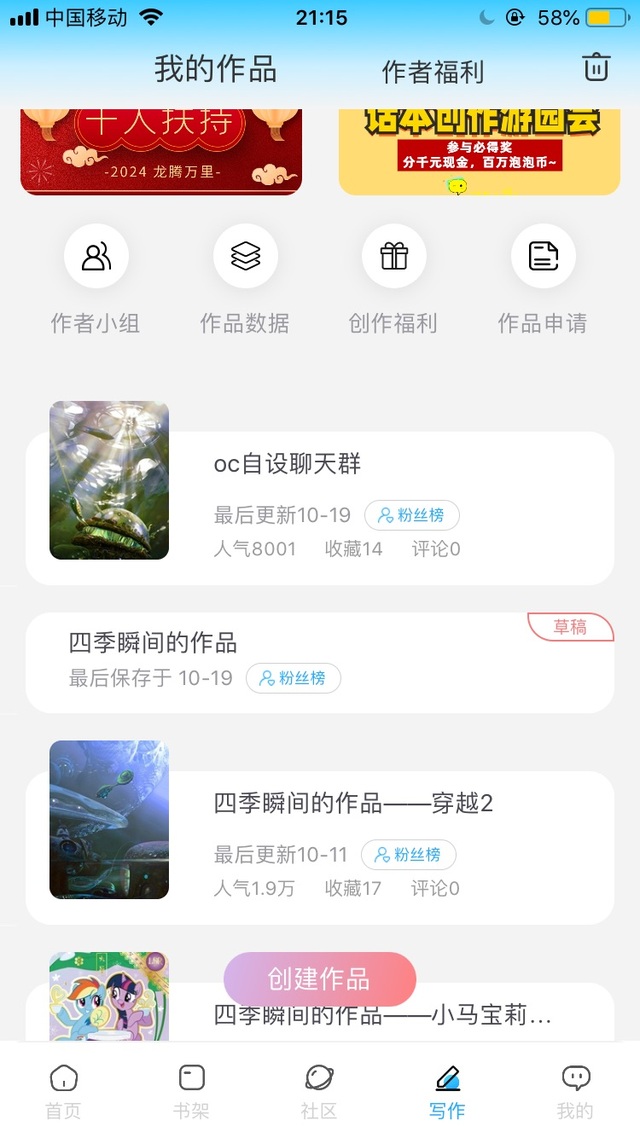Open the draft 四季瞬间的作品
The width and height of the screenshot is (640, 1138).
pos(320,663)
